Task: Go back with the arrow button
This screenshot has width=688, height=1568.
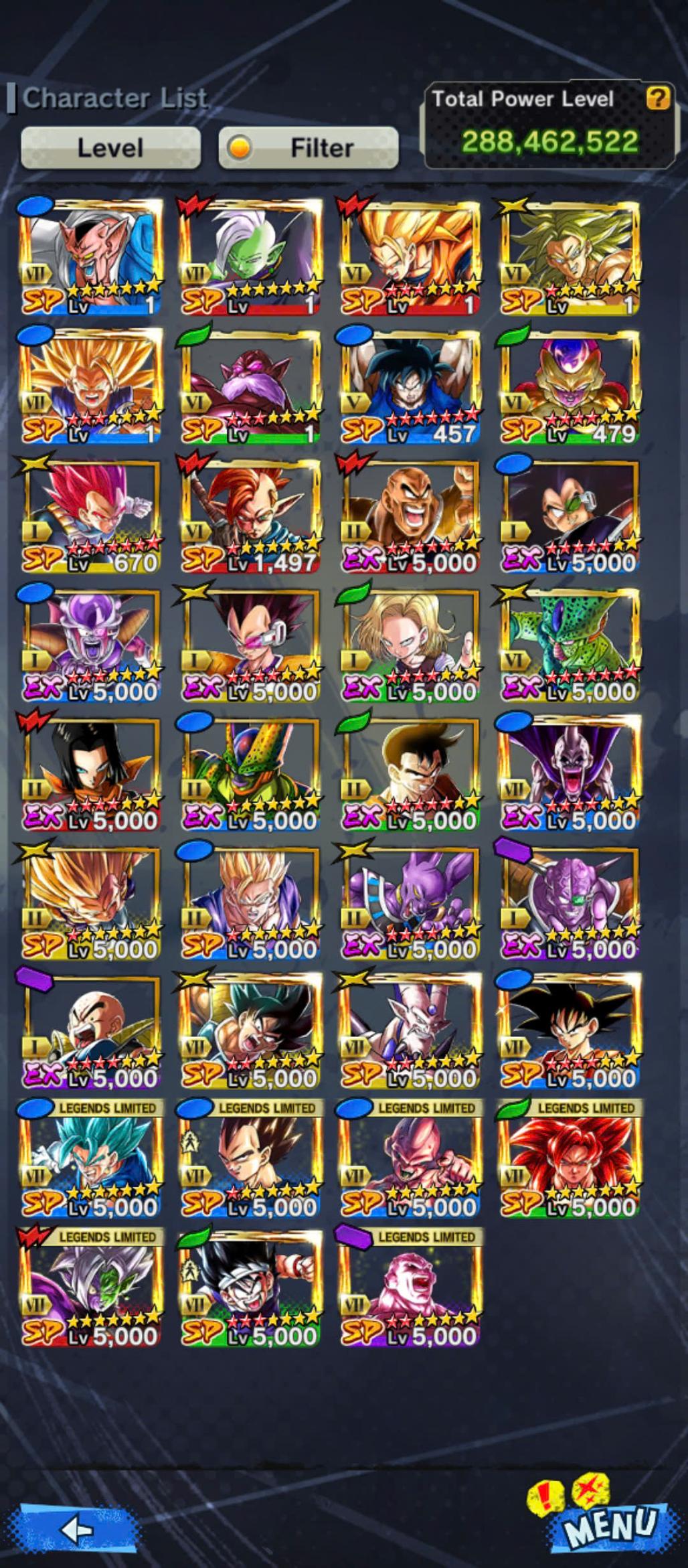Action: click(77, 1529)
